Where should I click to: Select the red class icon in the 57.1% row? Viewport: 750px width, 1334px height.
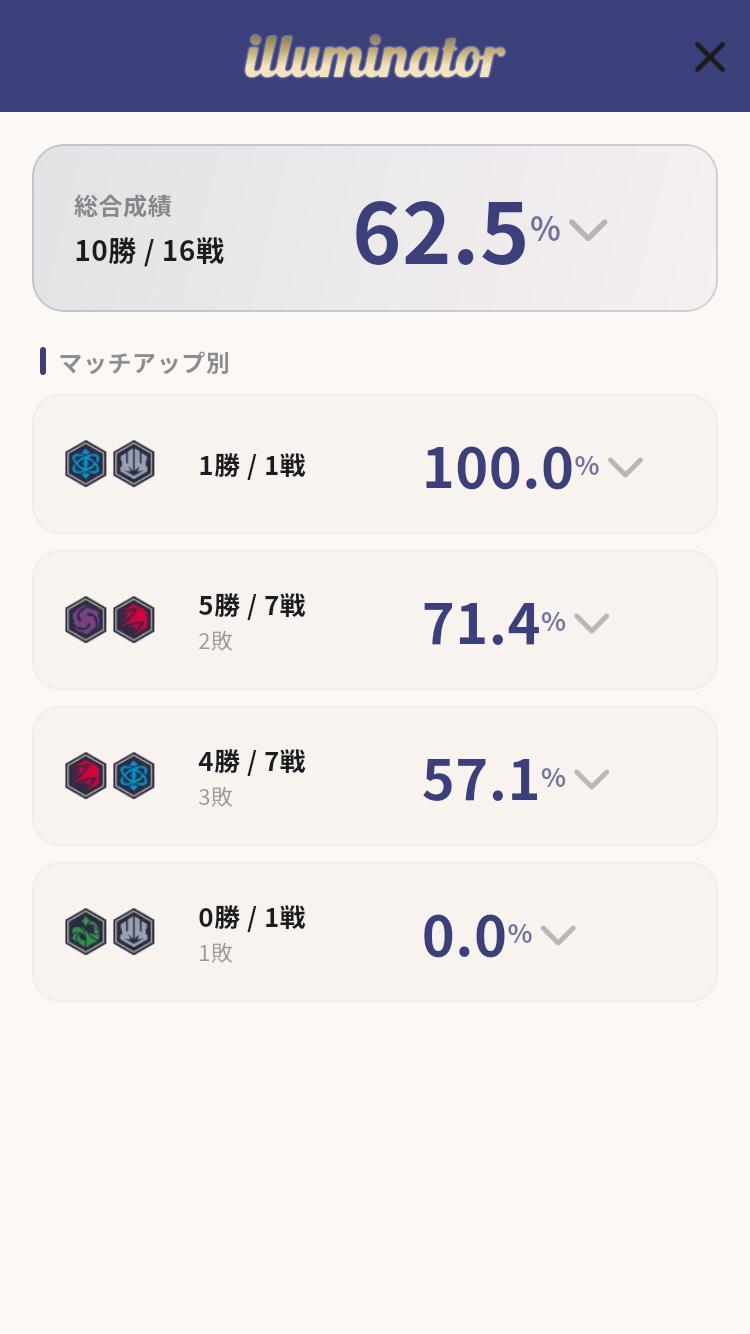(85, 775)
